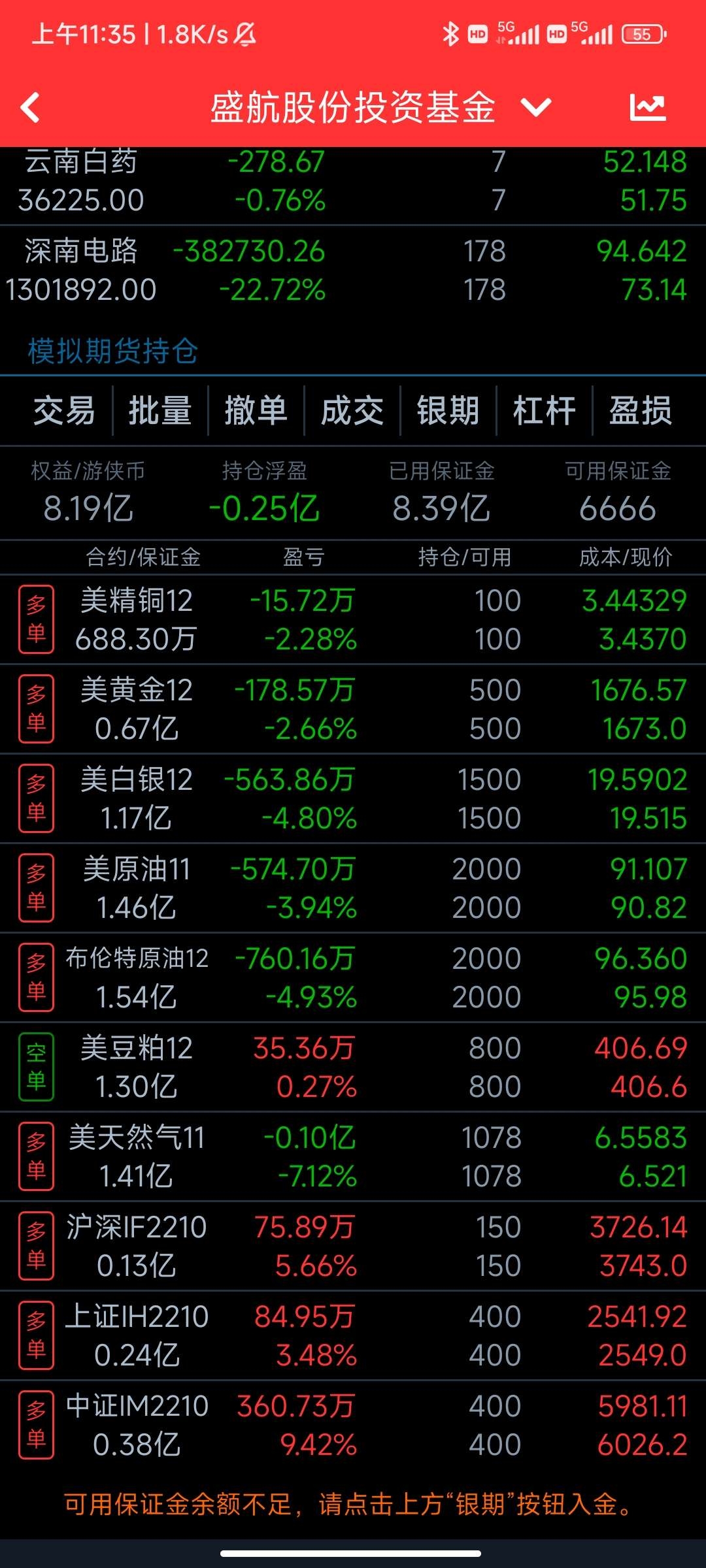
Task: Open the 沪深IF2210 position row
Action: (x=353, y=1247)
